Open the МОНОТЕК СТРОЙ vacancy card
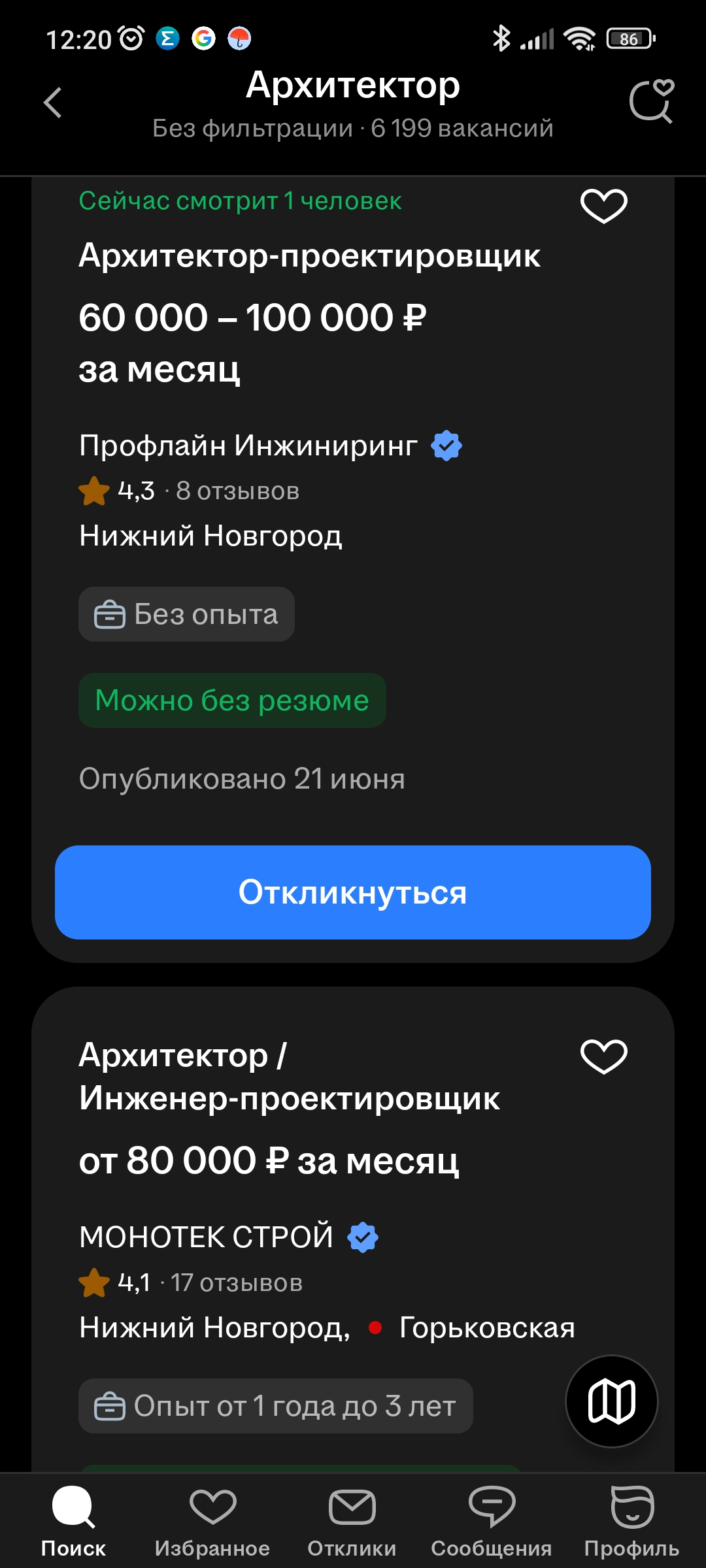Image resolution: width=706 pixels, height=1568 pixels. pyautogui.click(x=289, y=1077)
